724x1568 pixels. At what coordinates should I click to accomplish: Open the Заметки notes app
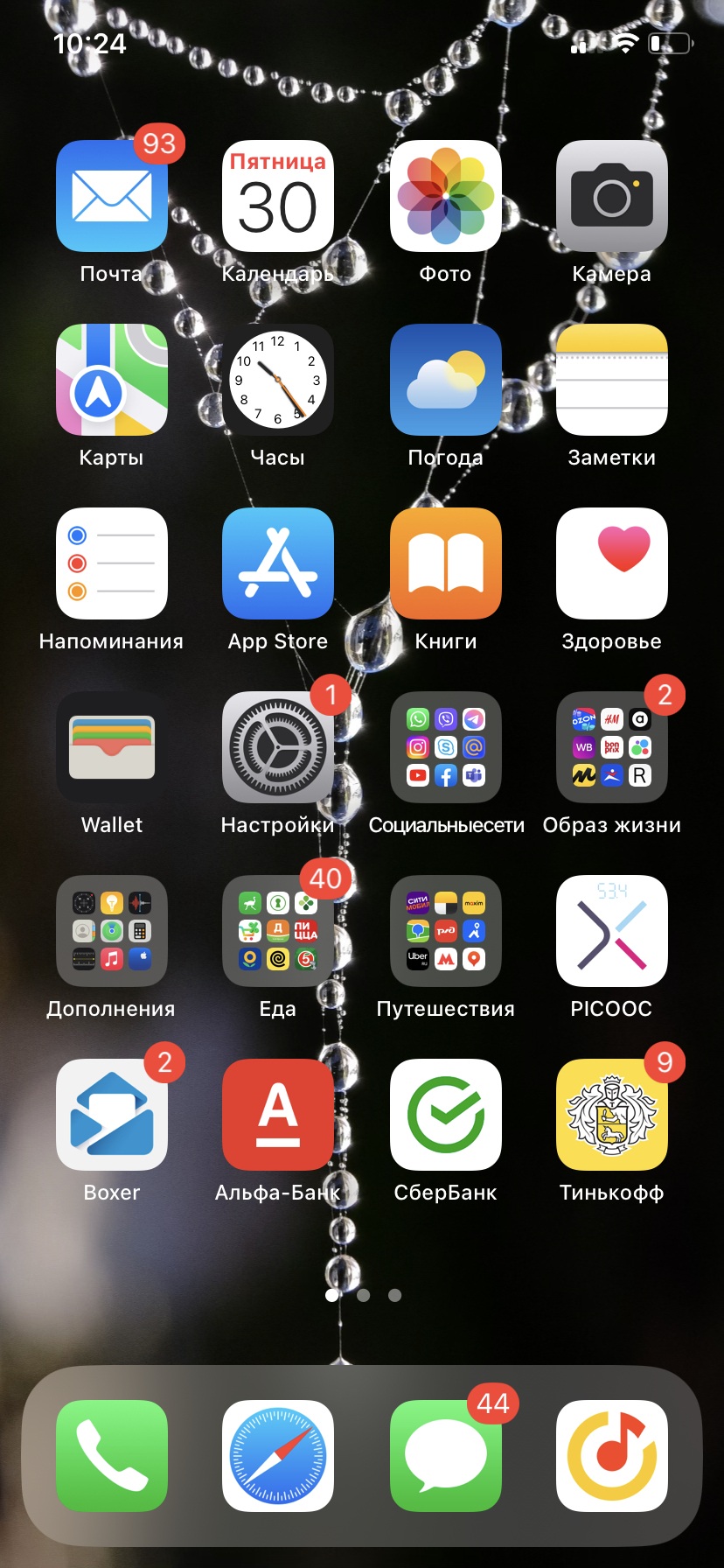(612, 380)
